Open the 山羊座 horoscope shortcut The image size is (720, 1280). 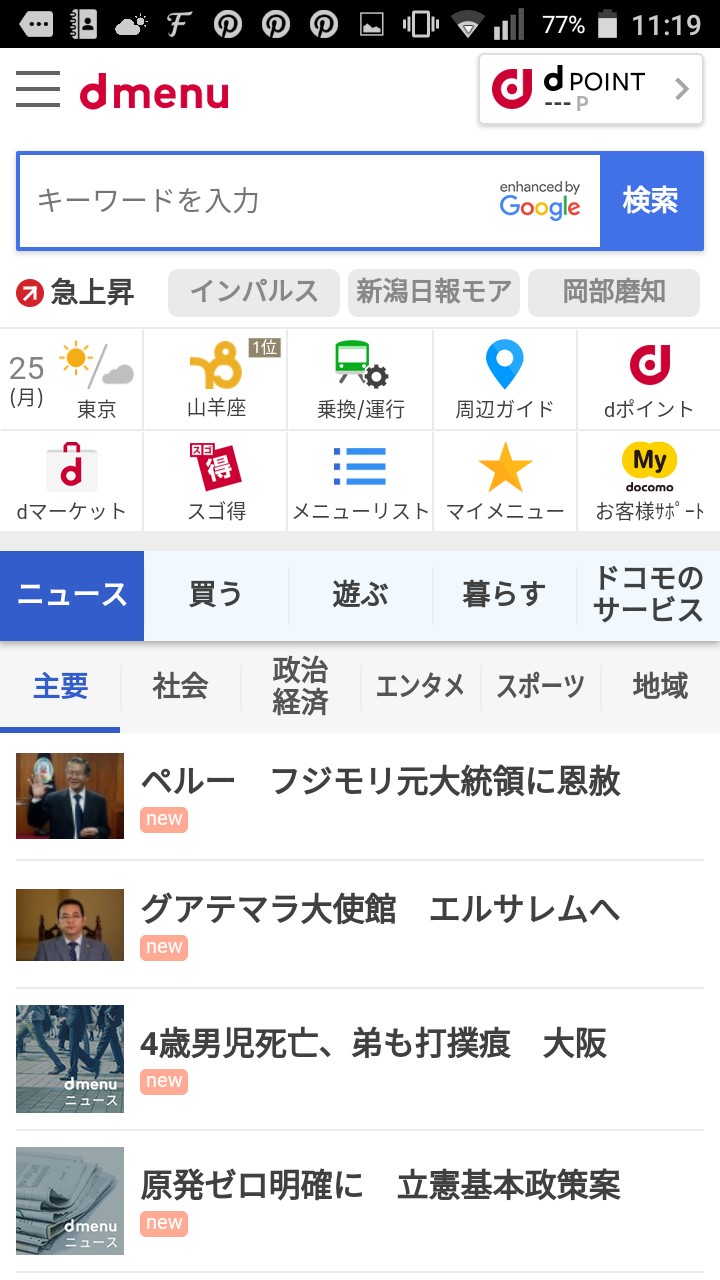tap(216, 380)
